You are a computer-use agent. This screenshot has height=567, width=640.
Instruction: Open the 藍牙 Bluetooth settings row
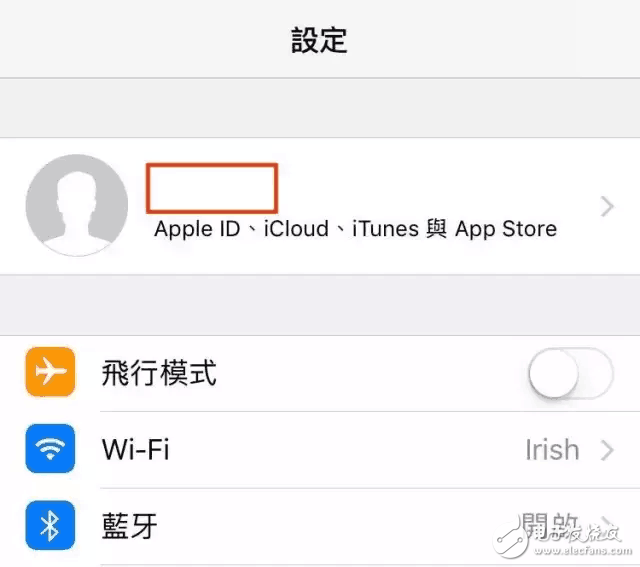(320, 526)
